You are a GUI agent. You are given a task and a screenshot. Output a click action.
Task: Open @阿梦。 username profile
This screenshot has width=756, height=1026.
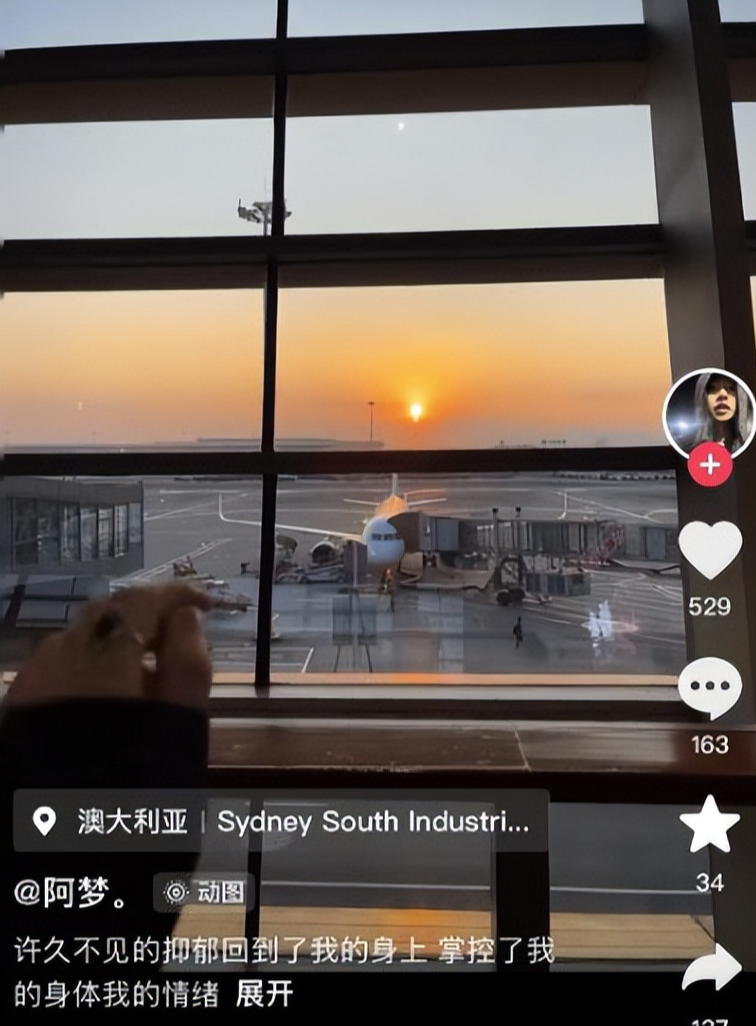(70, 892)
